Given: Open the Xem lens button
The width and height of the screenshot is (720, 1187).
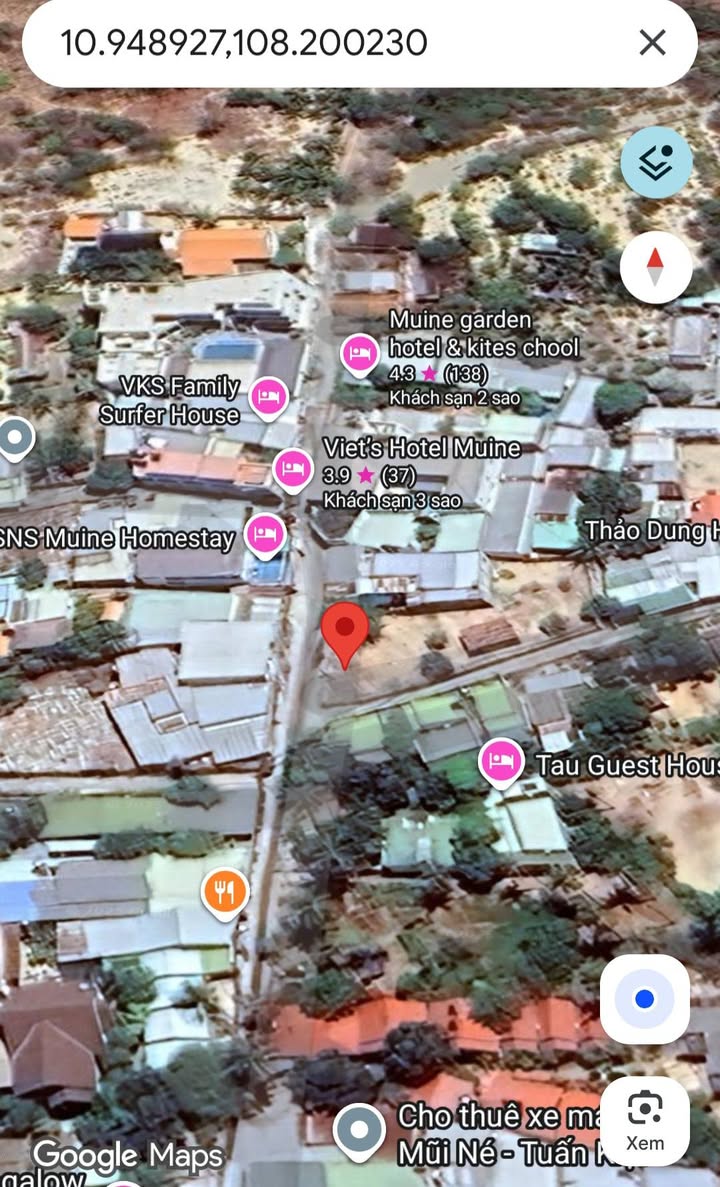Looking at the screenshot, I should coord(644,1120).
